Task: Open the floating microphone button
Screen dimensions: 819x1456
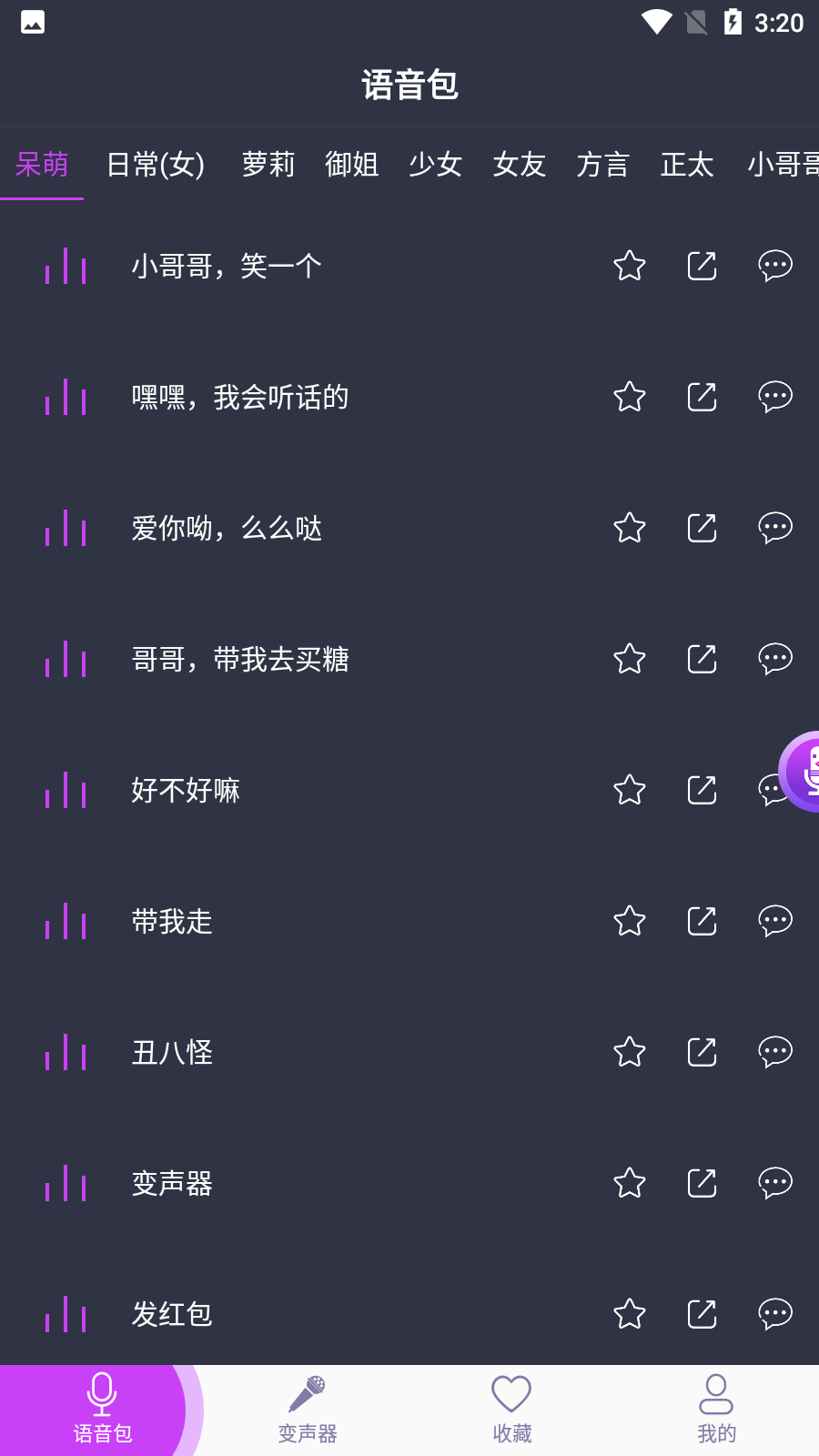Action: point(804,772)
